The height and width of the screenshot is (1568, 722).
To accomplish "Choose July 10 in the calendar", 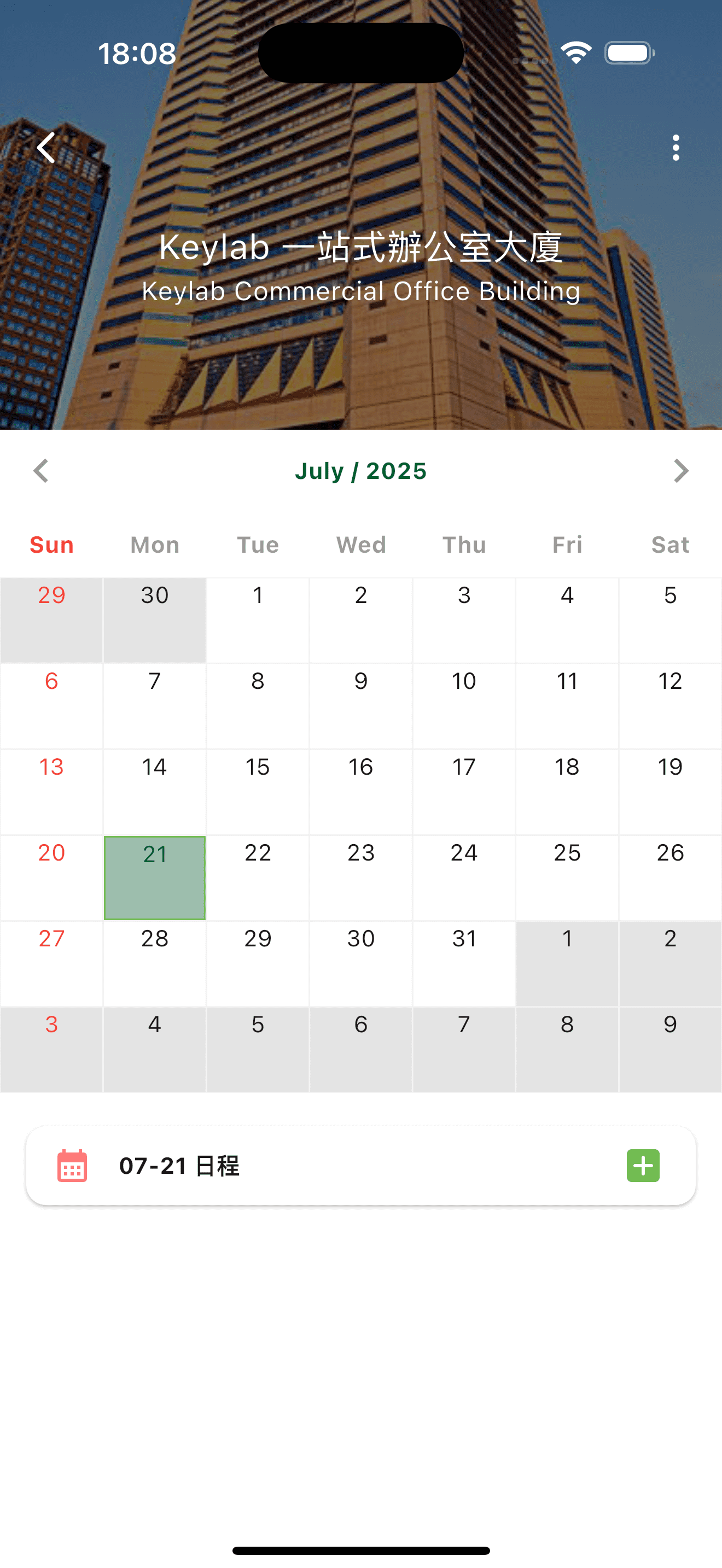I will pyautogui.click(x=464, y=705).
